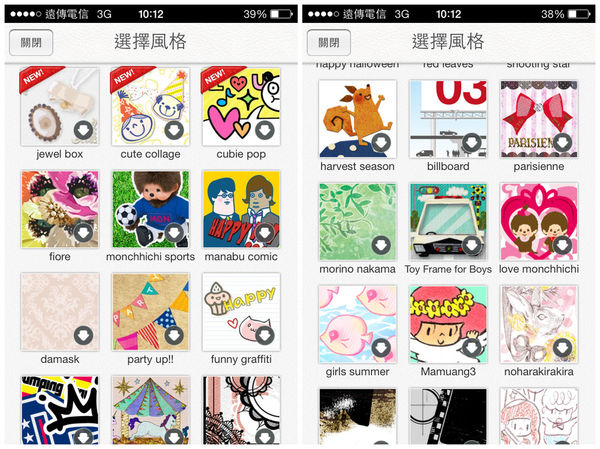Screen dimensions: 600x449
Task: Choose the love monchhichi style
Action: pos(539,221)
